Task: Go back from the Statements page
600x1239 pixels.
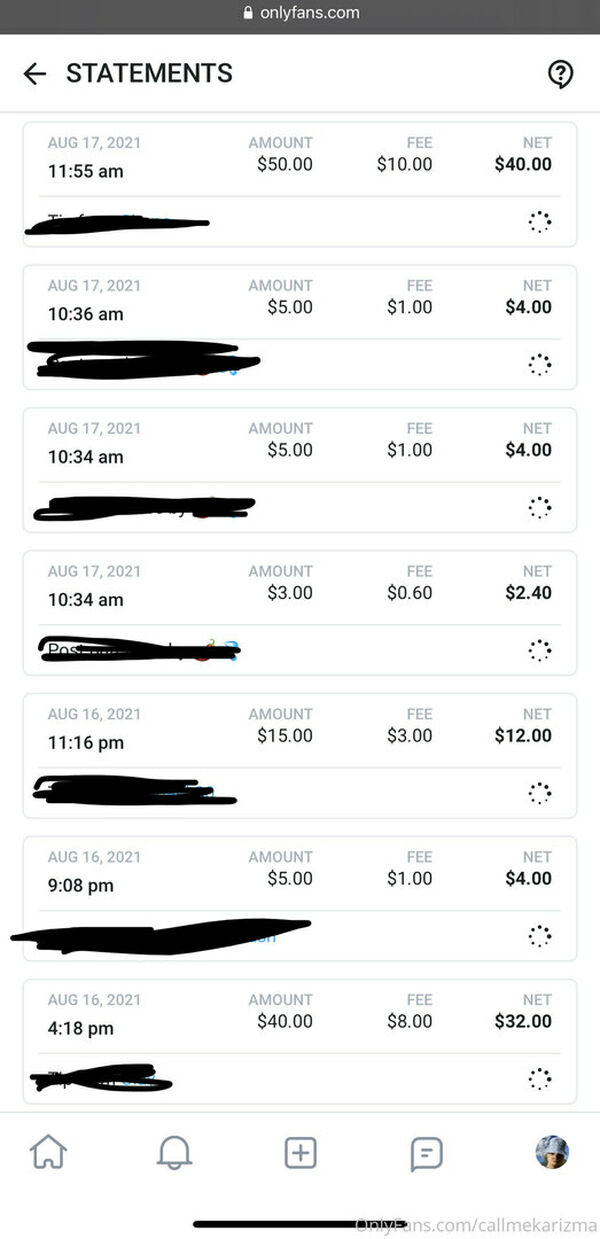Action: [x=35, y=74]
